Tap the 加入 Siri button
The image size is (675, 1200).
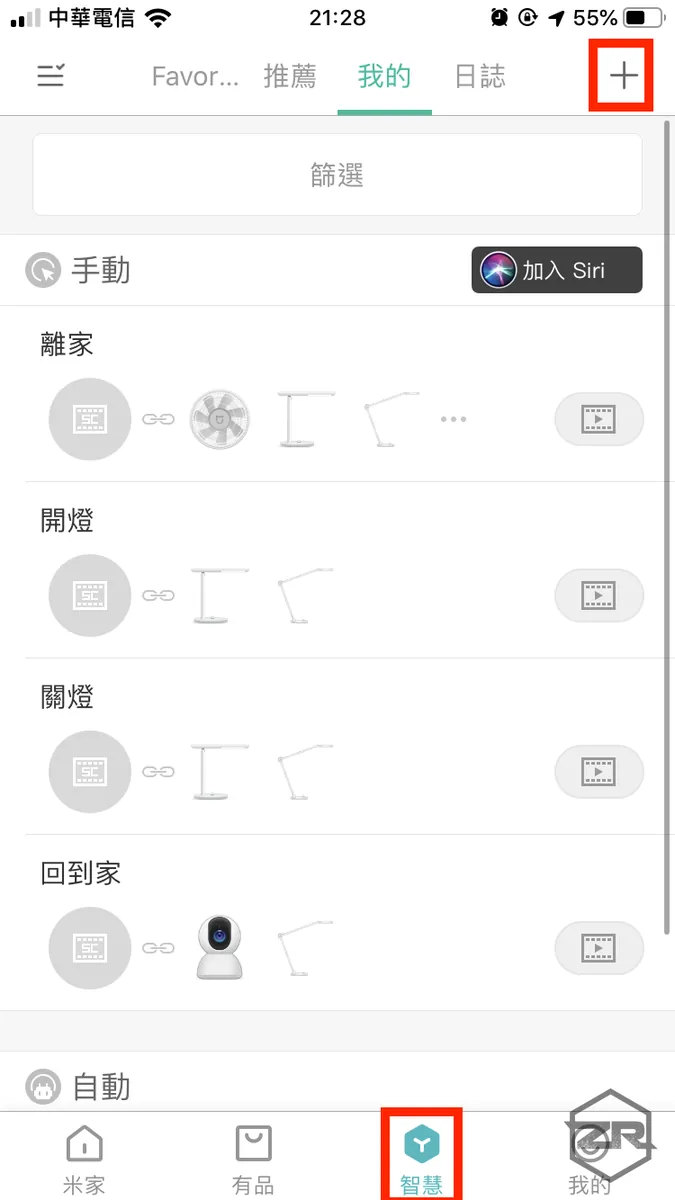pos(557,270)
